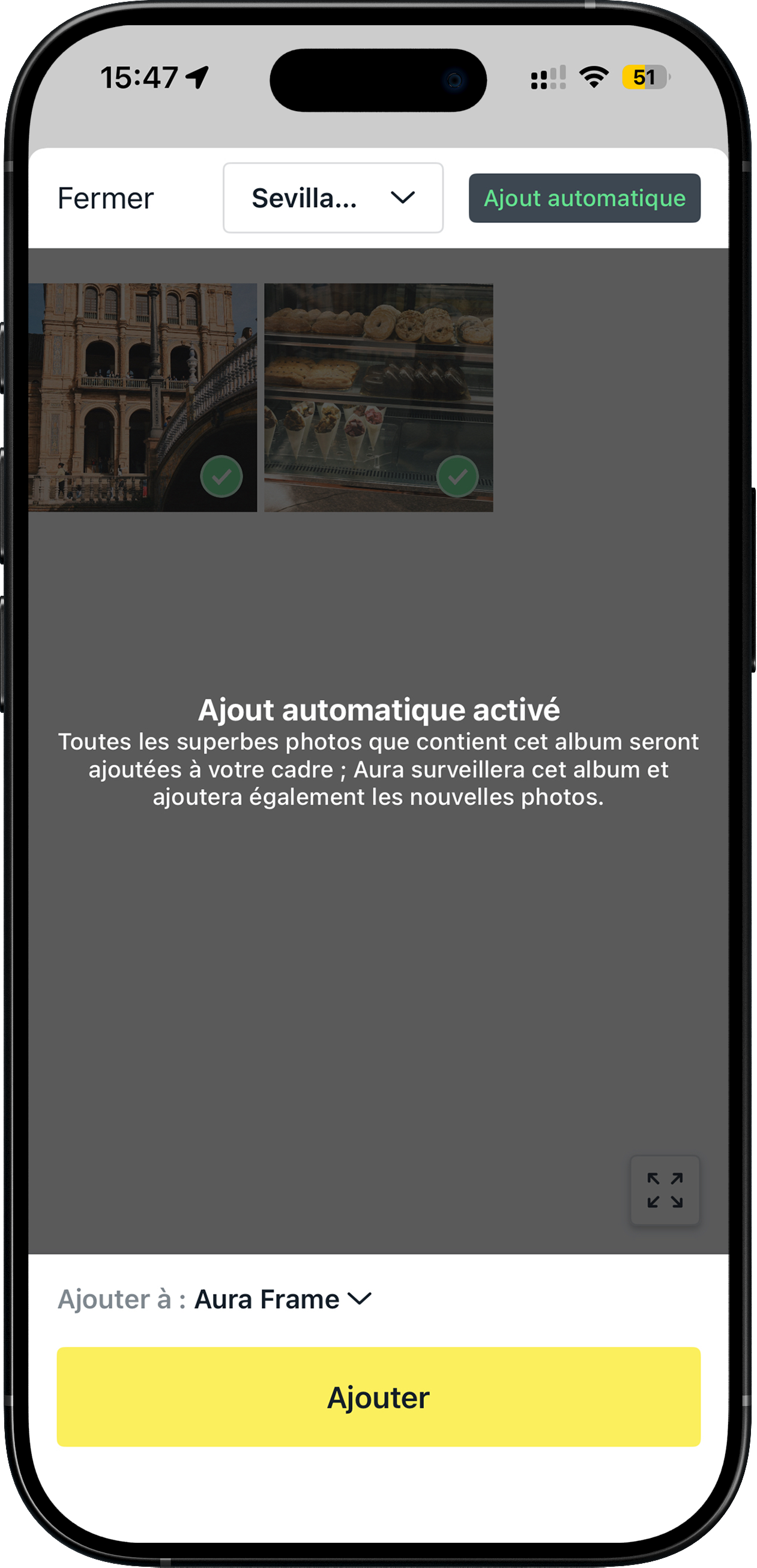
Task: Change the Aura Frame destination
Action: click(x=282, y=1300)
